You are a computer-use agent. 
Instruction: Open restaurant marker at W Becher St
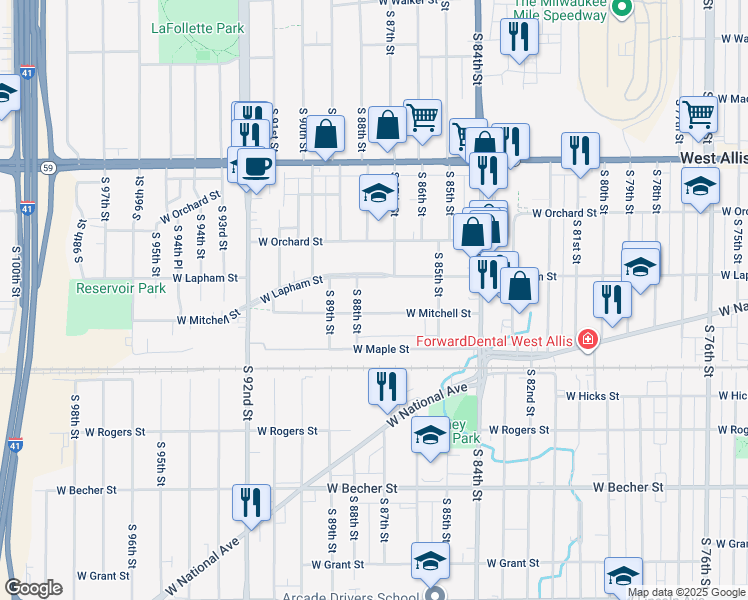click(252, 501)
